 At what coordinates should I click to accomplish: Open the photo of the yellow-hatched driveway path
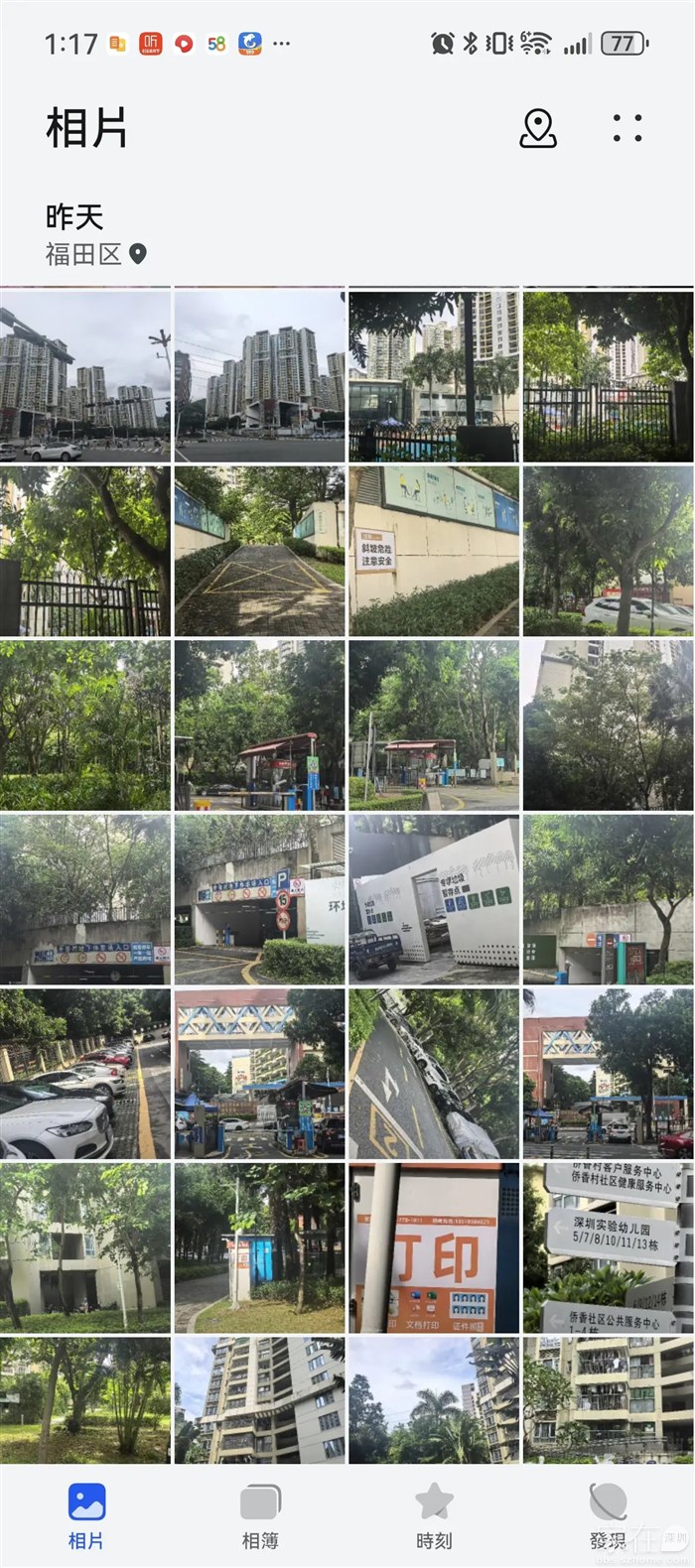point(259,552)
